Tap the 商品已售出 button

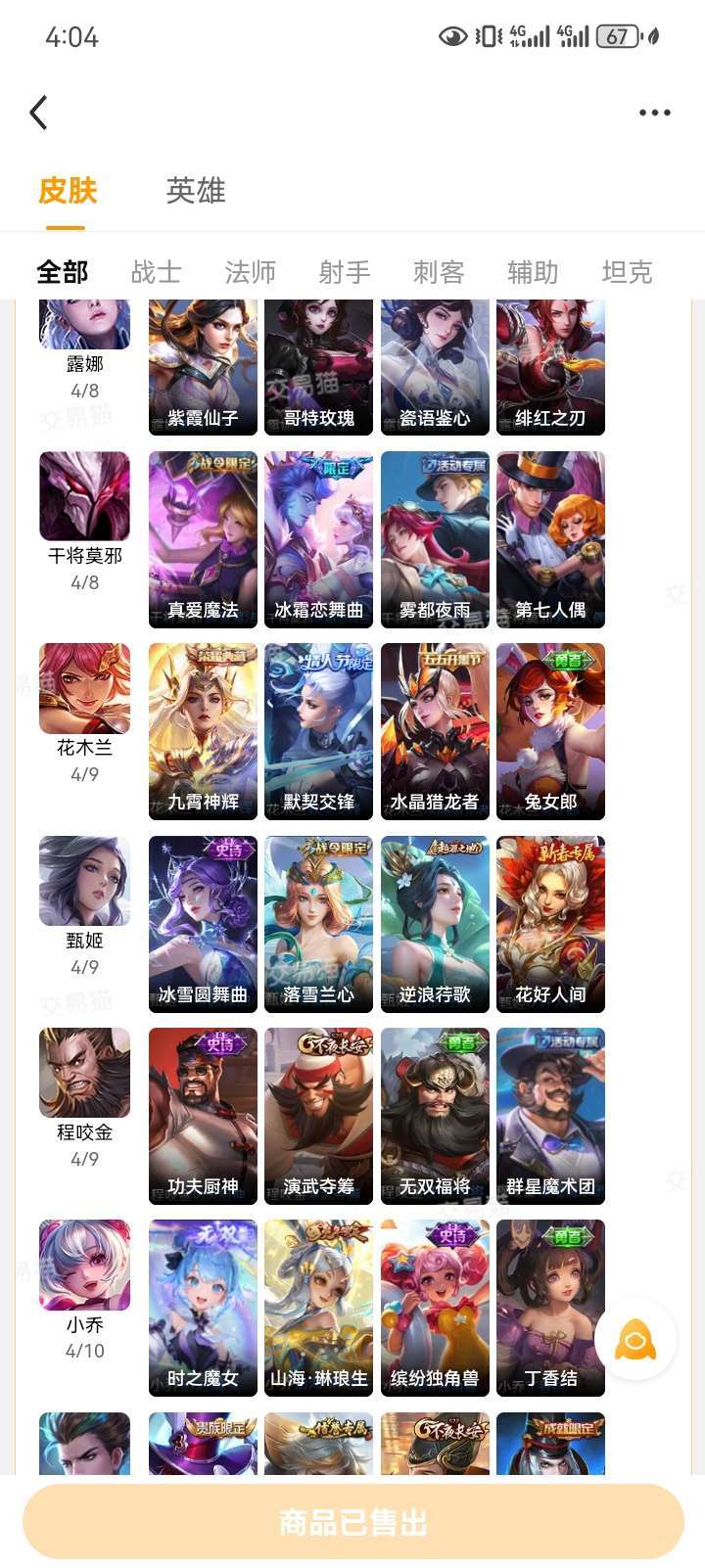(352, 1522)
